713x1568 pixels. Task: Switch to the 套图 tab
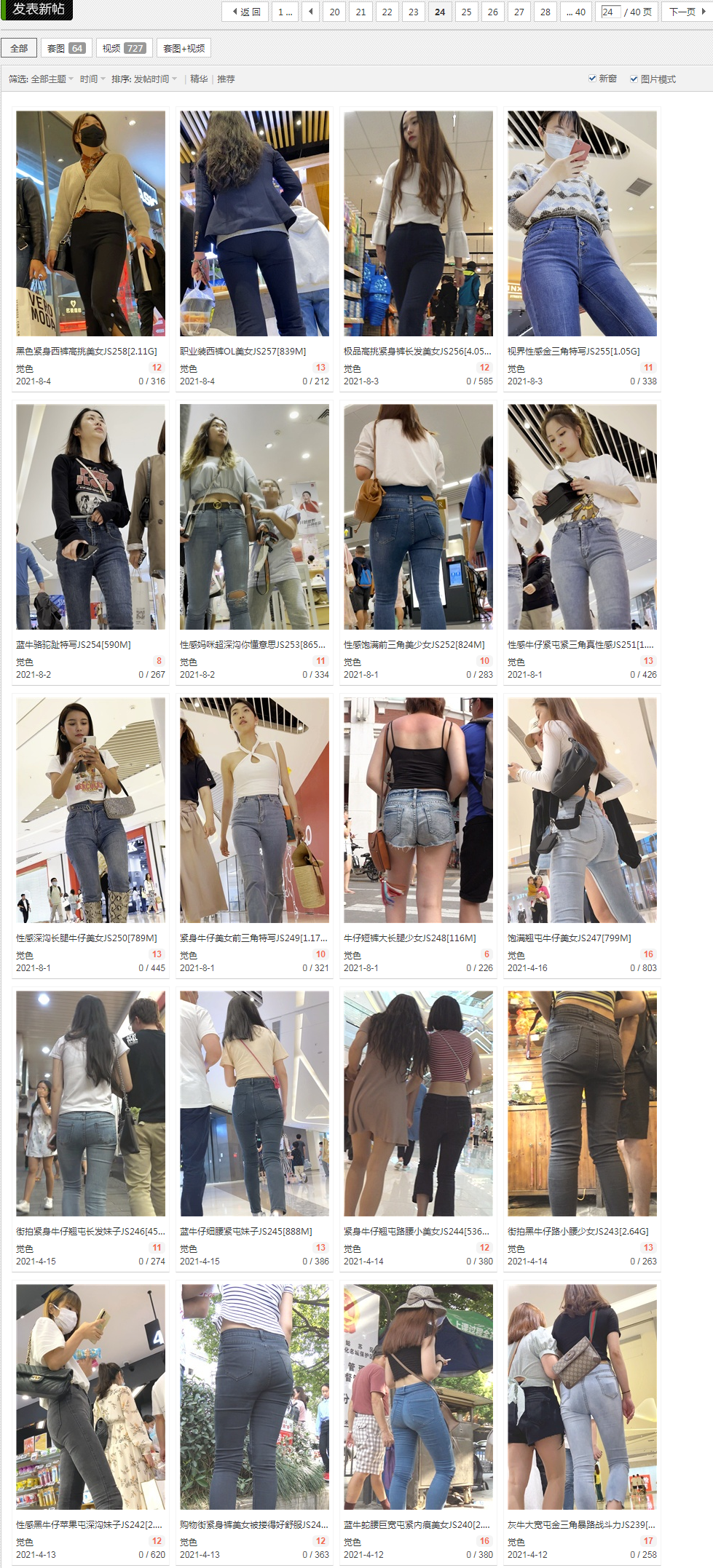click(x=66, y=48)
